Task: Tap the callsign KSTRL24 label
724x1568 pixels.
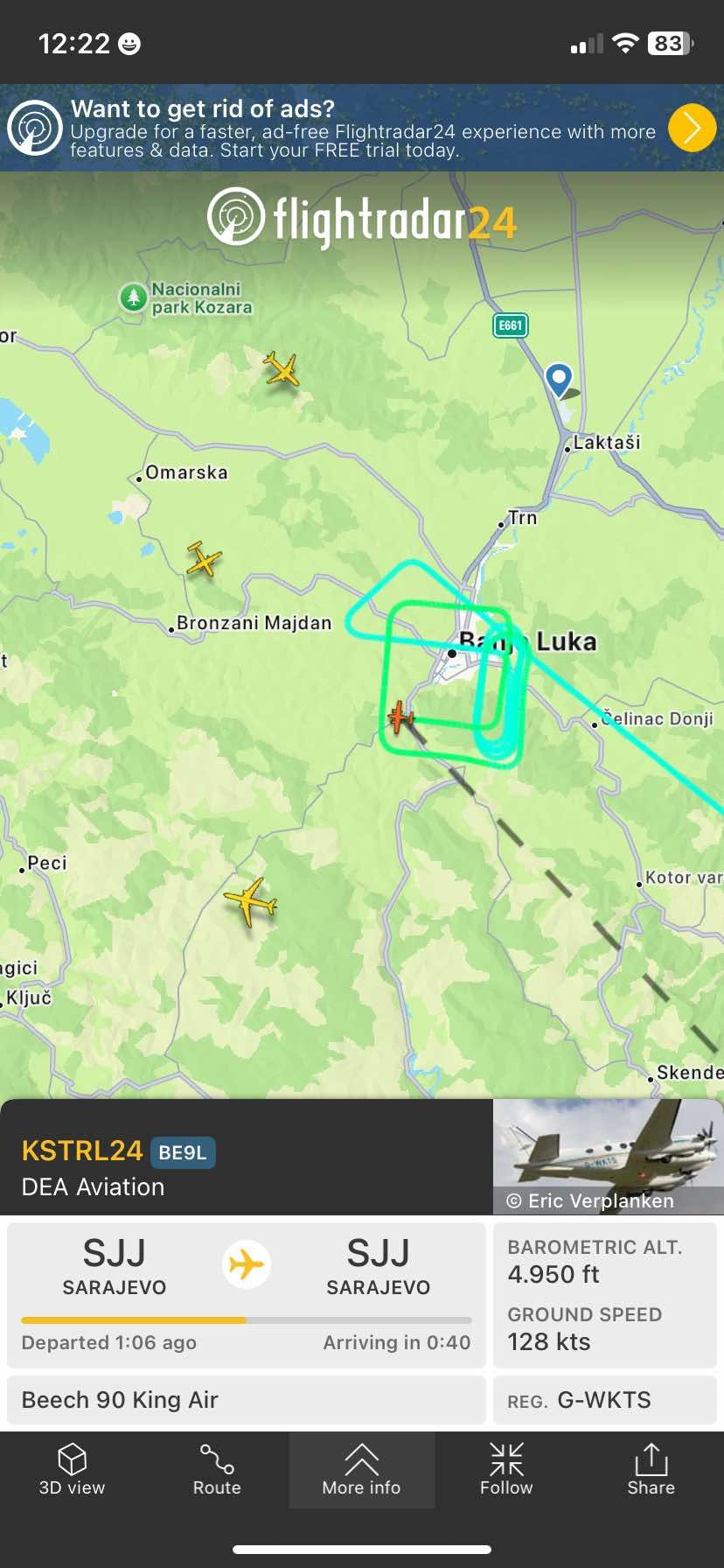Action: (x=81, y=1150)
